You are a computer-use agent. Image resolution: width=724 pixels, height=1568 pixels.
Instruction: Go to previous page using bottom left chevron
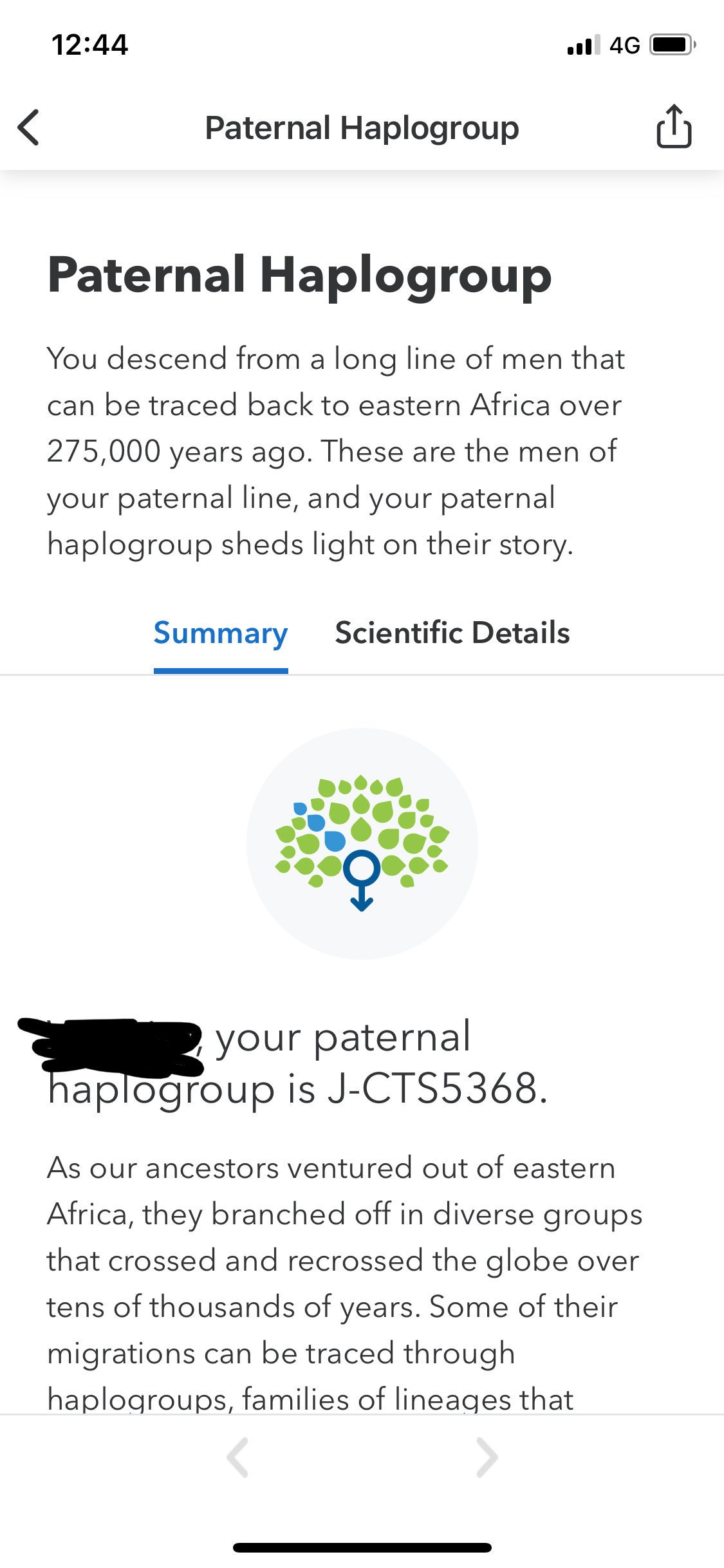[x=237, y=1457]
